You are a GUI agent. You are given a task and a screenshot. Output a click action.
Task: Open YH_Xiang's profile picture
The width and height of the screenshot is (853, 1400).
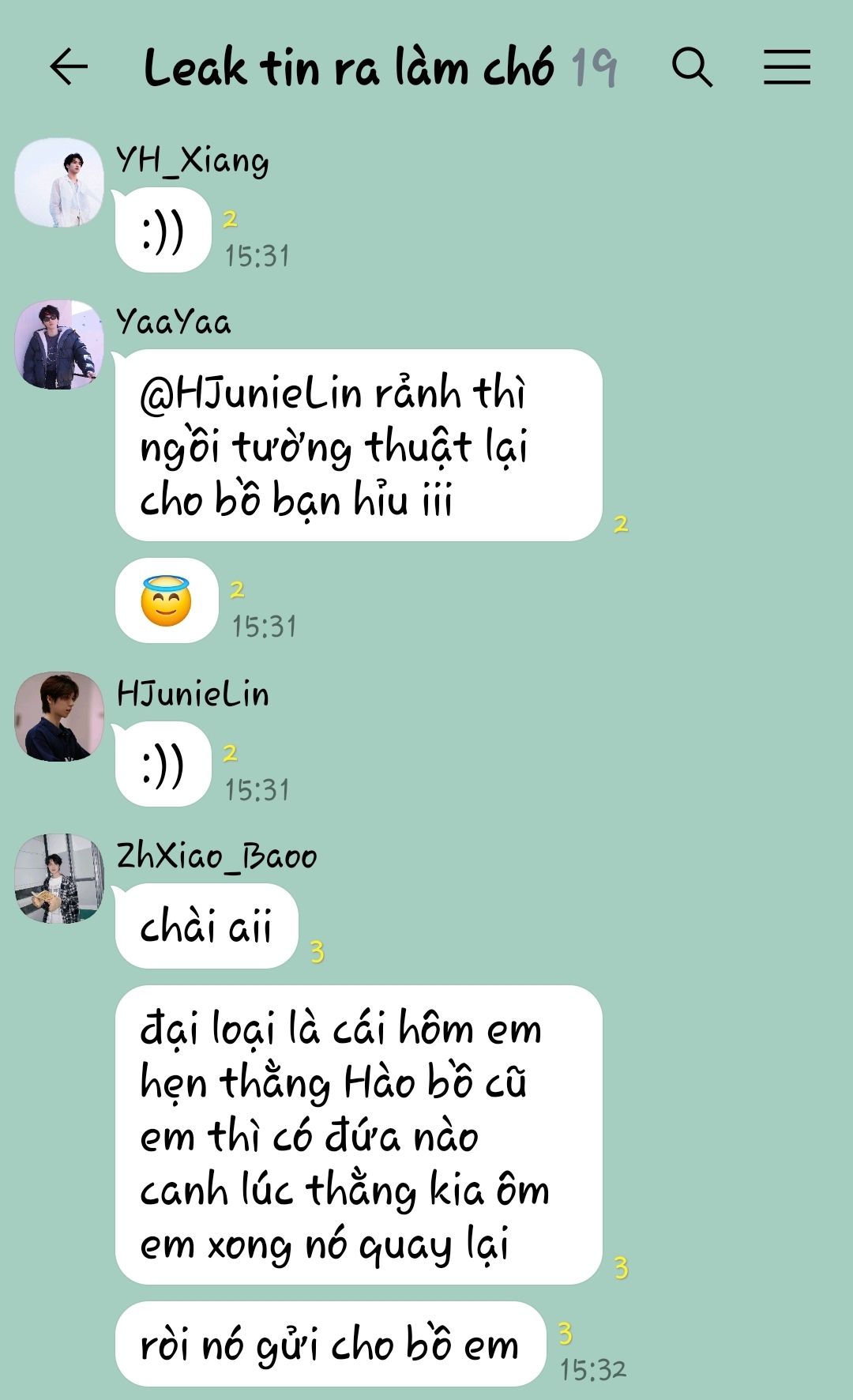click(59, 183)
